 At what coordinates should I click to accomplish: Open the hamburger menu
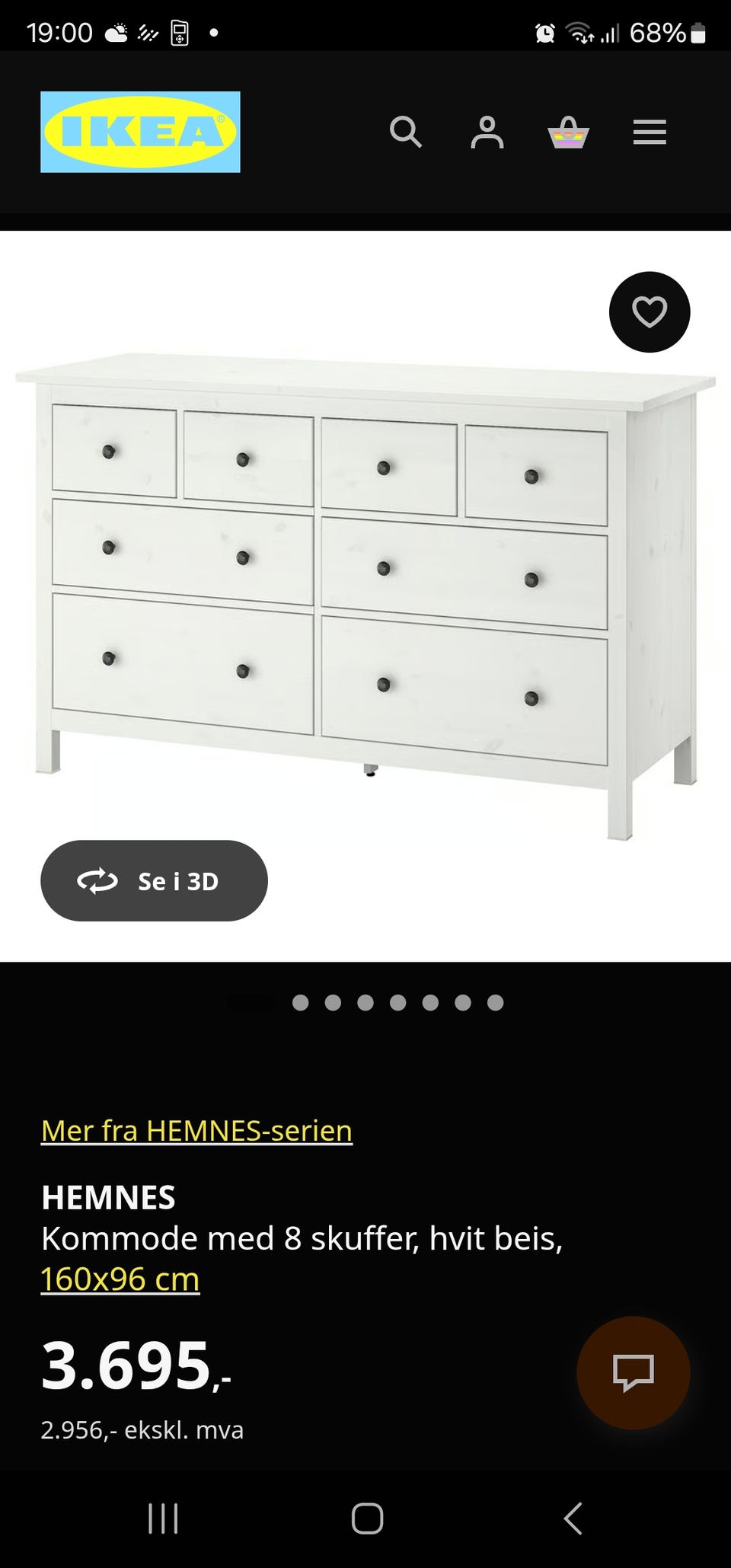(x=650, y=132)
